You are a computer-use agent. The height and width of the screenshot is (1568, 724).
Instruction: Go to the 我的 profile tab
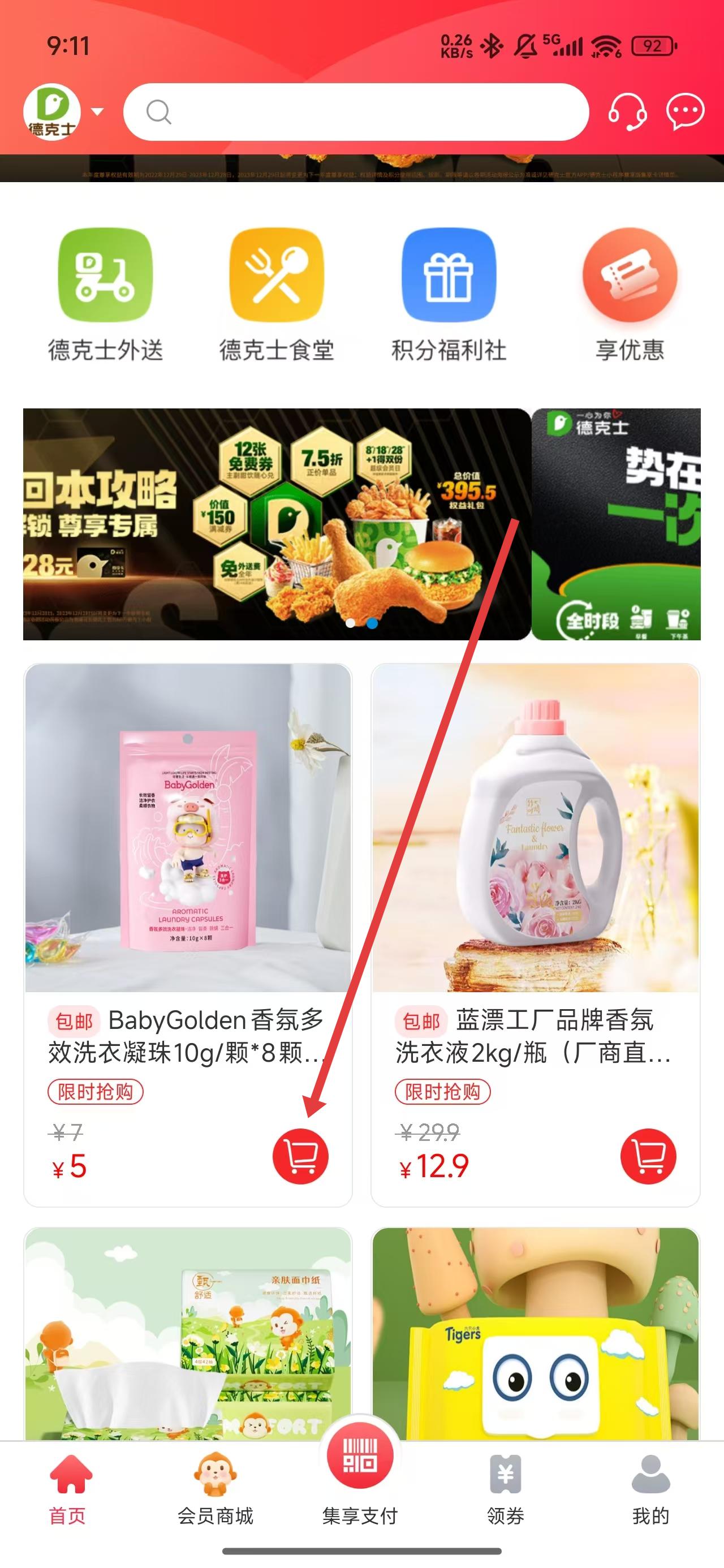pos(650,1488)
